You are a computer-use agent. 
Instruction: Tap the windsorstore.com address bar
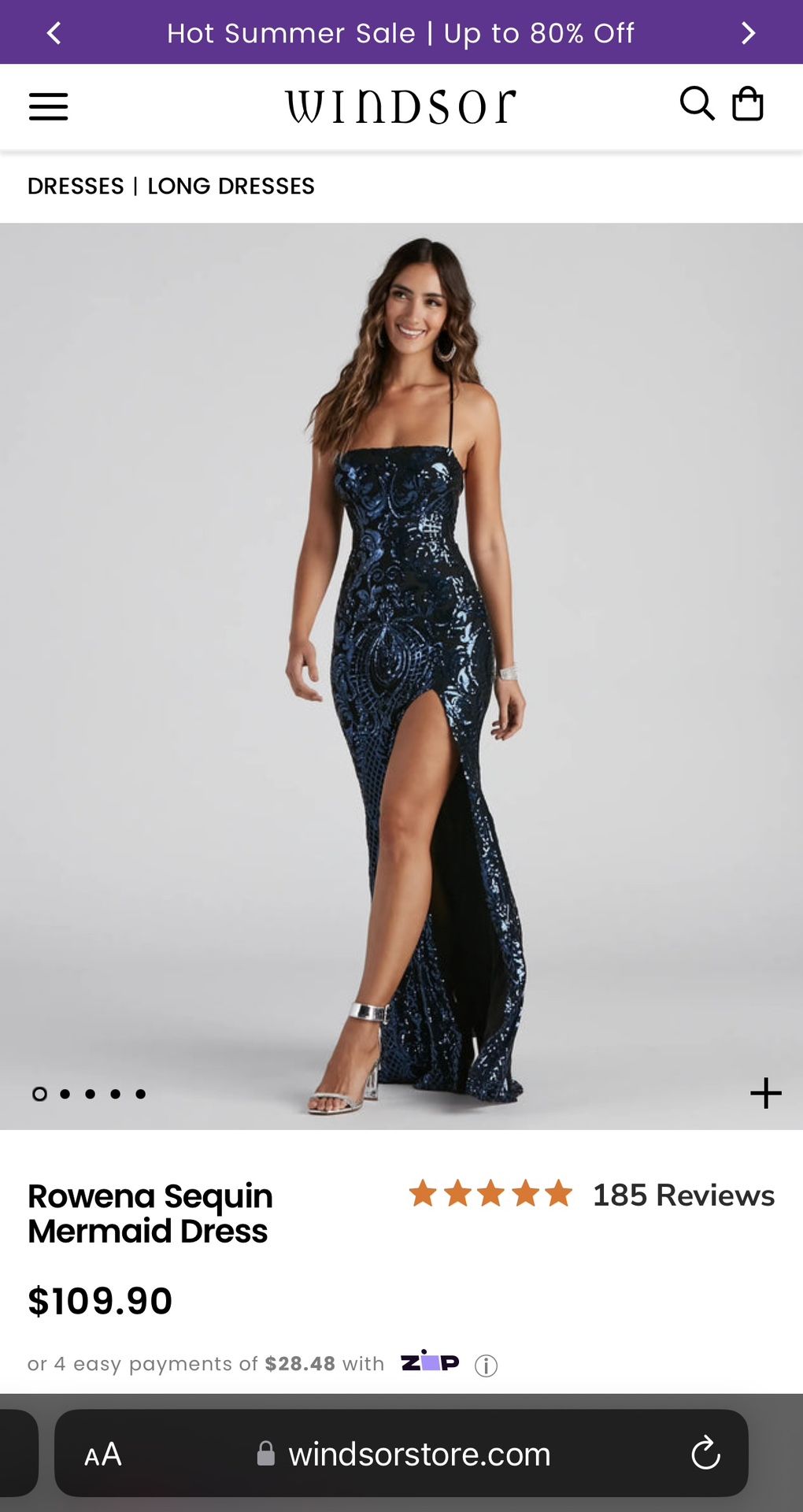point(419,1455)
